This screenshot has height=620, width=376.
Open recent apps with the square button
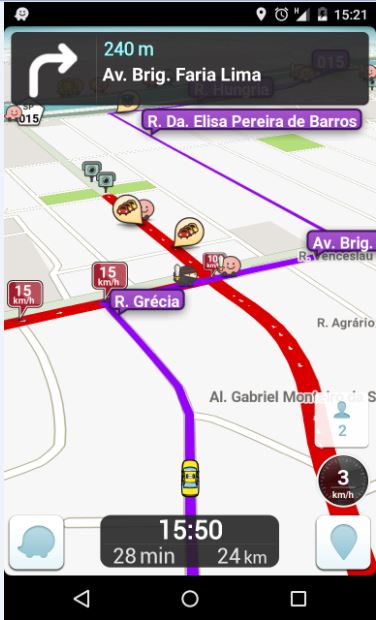(x=298, y=598)
